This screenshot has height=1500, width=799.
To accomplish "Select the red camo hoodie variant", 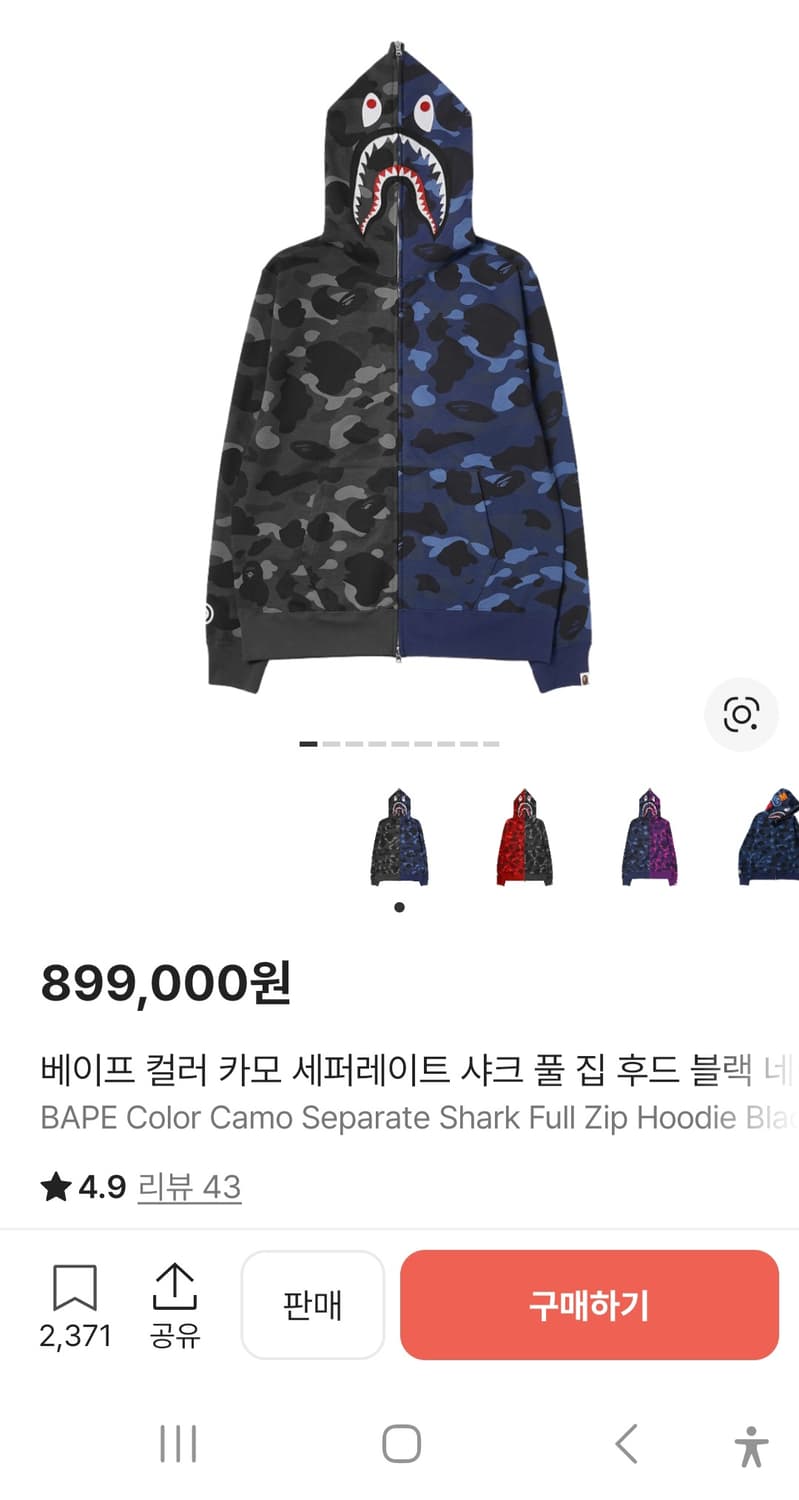I will [x=523, y=840].
